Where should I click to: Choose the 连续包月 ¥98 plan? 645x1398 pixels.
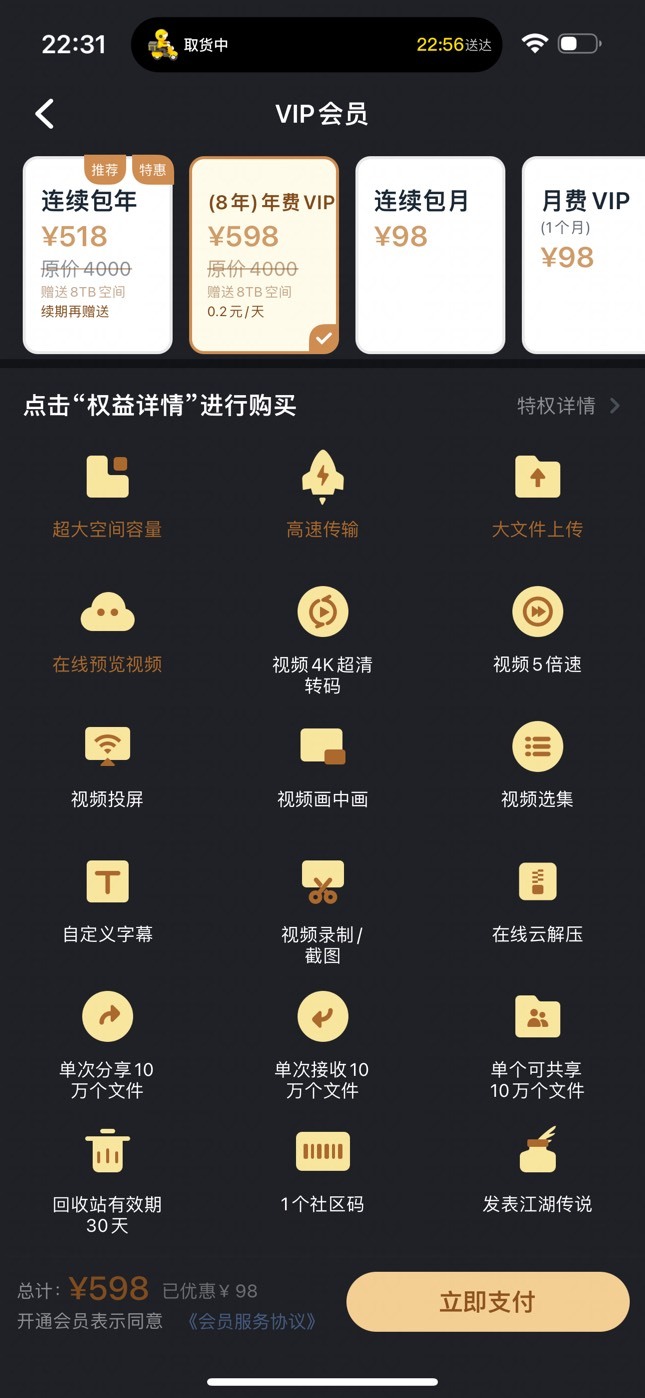[431, 255]
